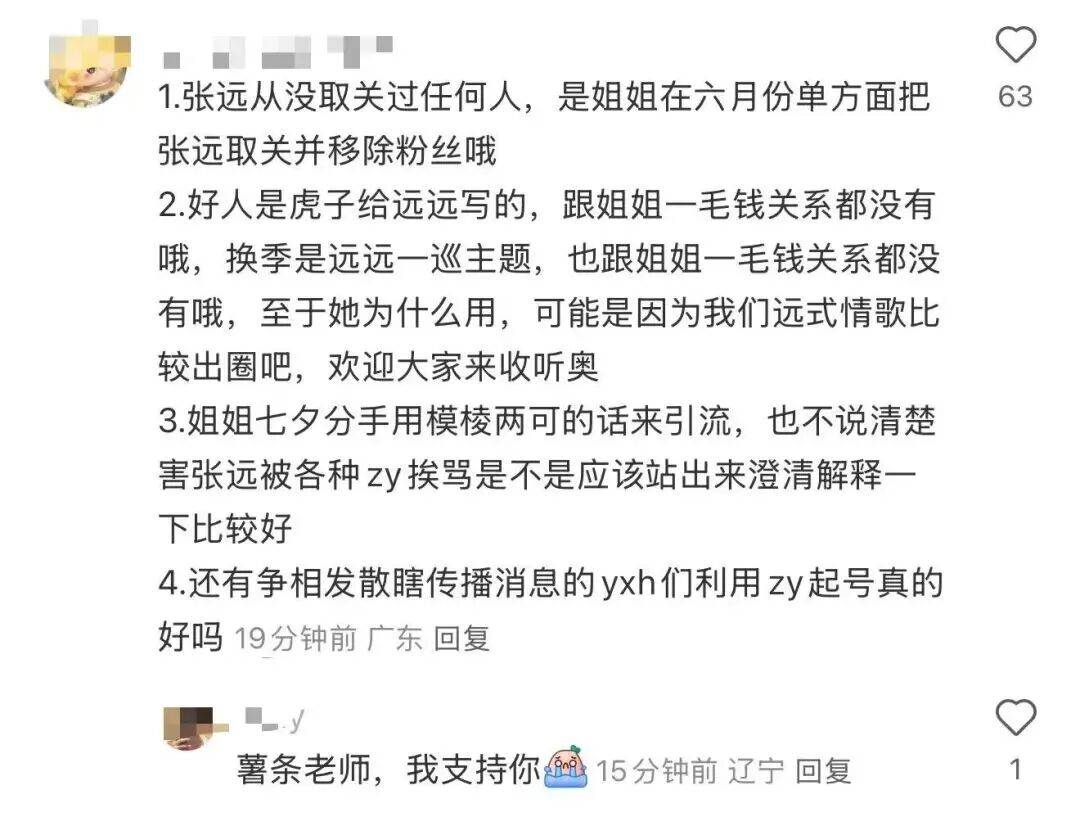This screenshot has width=1080, height=826.
Task: Like the 薯条老师 reply
Action: pos(1016,718)
